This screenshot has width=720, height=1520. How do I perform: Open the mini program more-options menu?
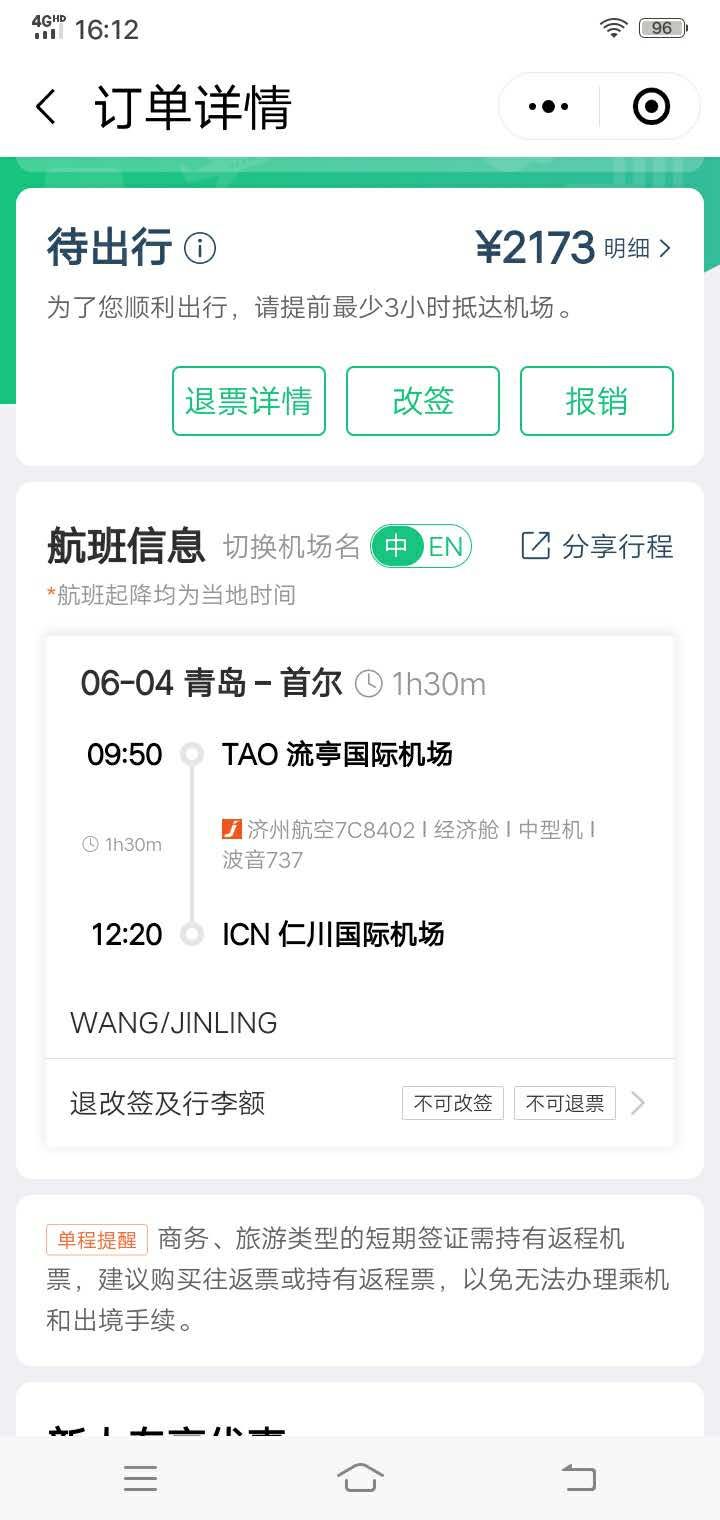coord(548,107)
